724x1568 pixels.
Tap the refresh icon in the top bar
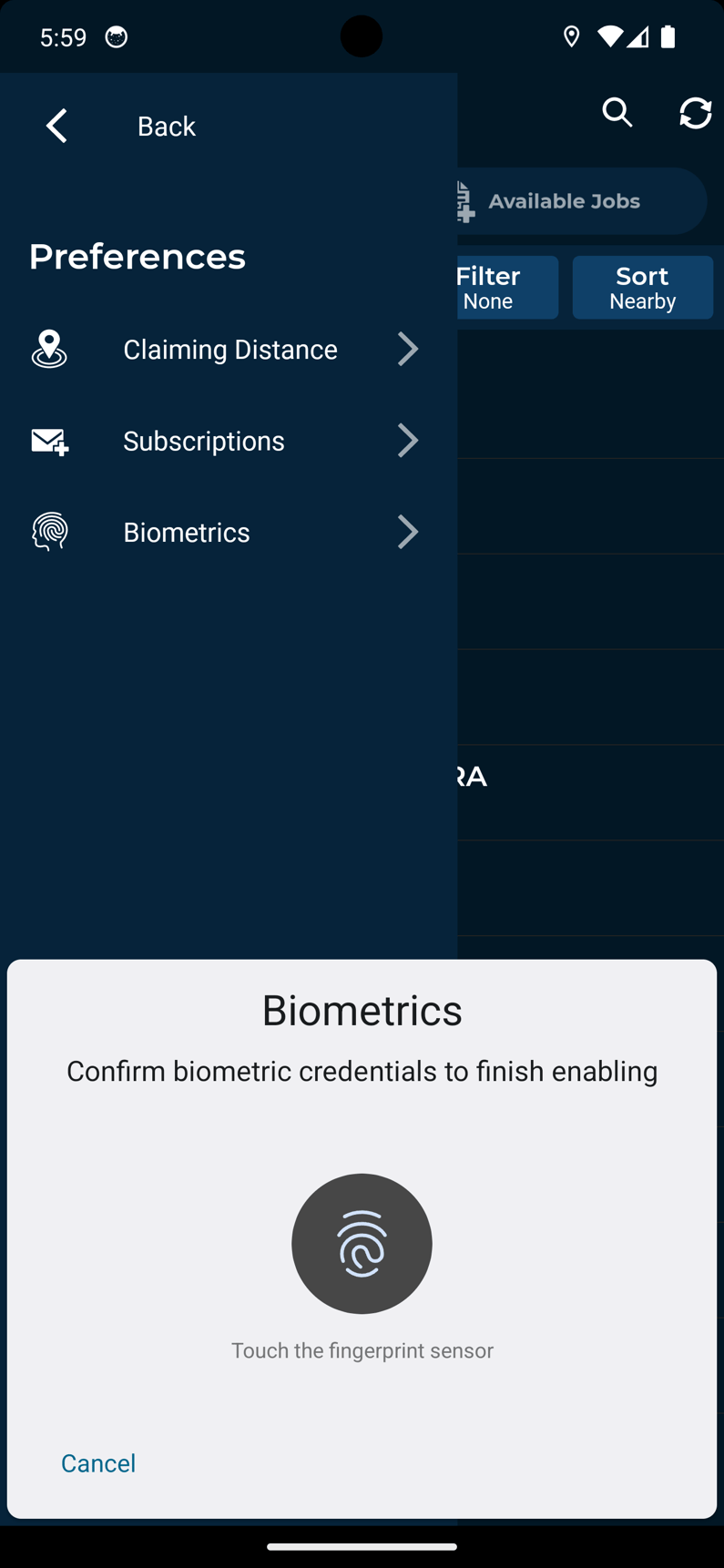pos(696,112)
